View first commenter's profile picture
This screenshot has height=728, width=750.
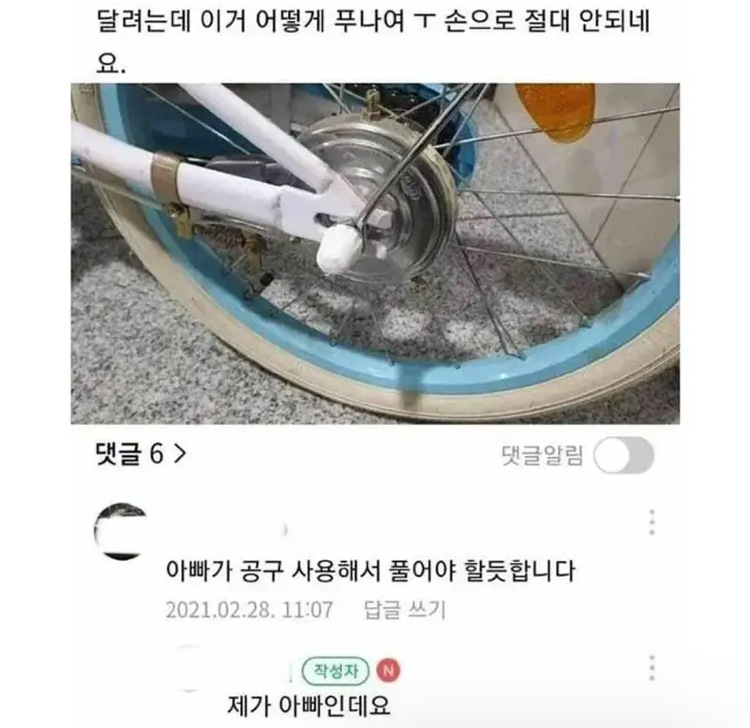[x=119, y=530]
